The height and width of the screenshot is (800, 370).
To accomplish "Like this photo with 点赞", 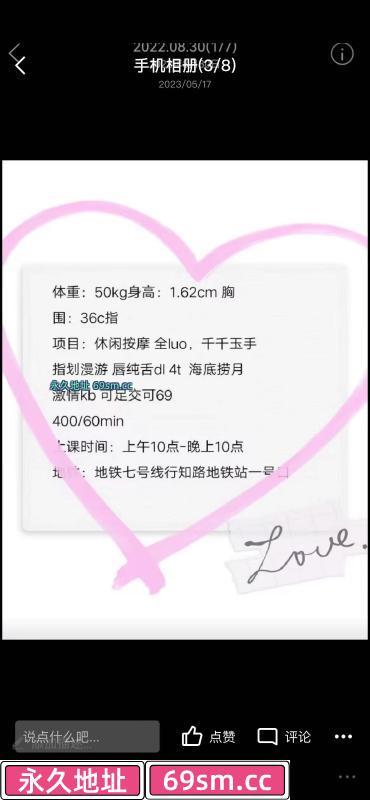I will [x=209, y=737].
